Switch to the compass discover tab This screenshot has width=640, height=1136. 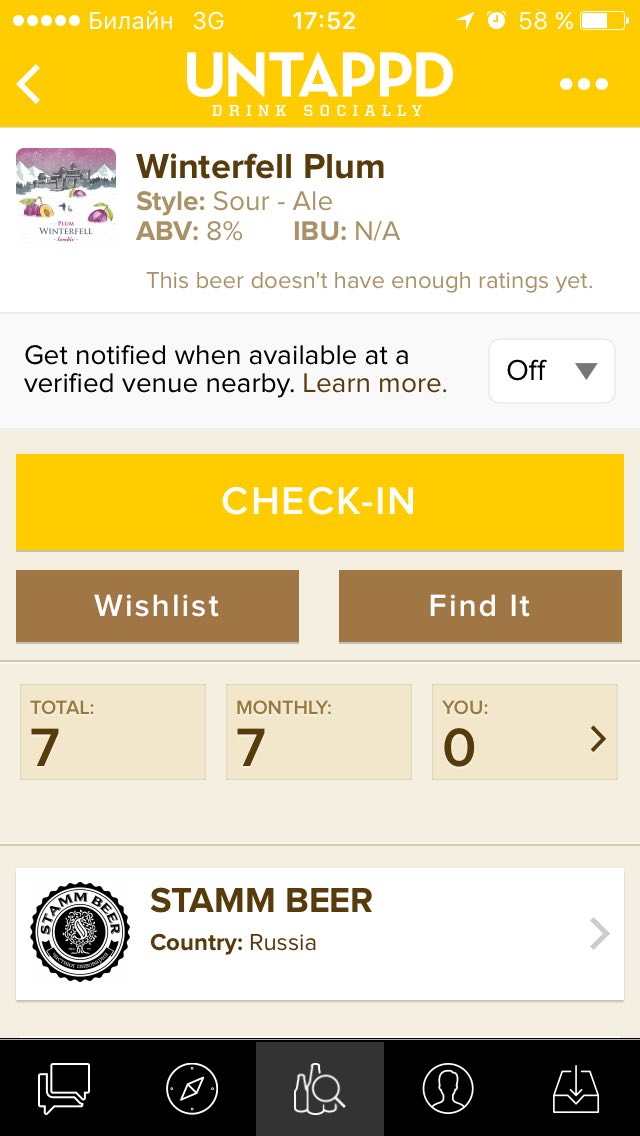pyautogui.click(x=192, y=1088)
